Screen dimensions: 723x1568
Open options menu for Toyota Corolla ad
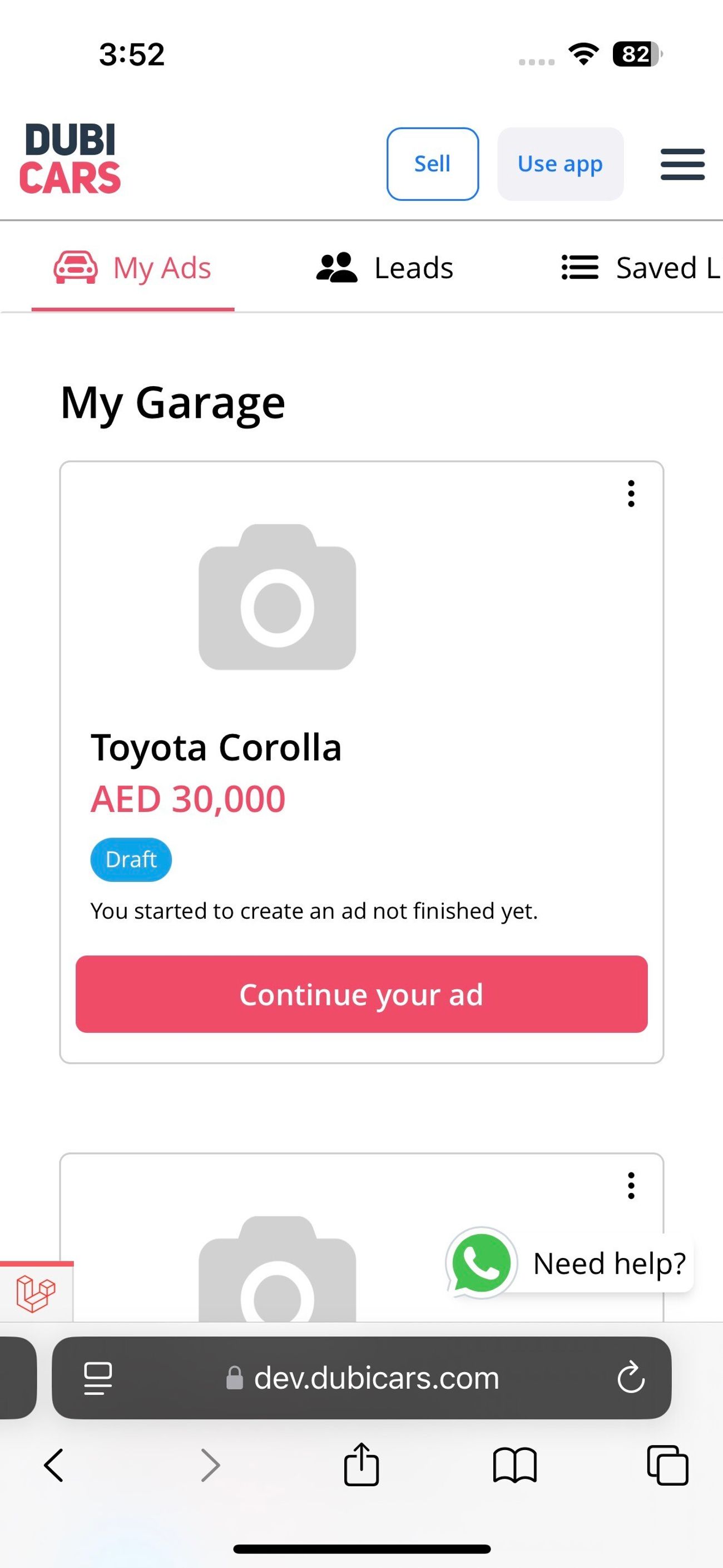(x=631, y=494)
